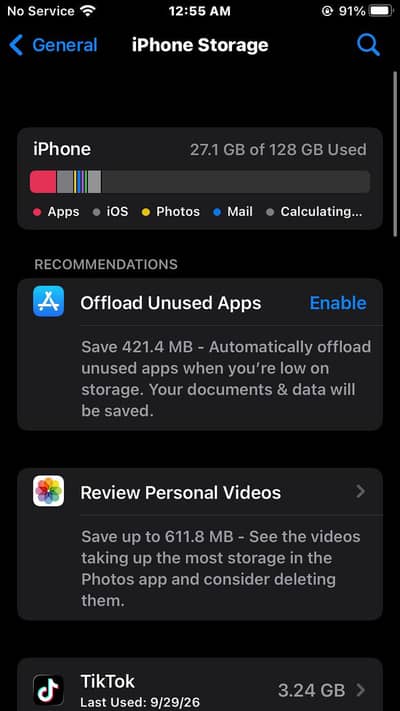The width and height of the screenshot is (400, 711).
Task: Go back to General settings
Action: [x=53, y=45]
